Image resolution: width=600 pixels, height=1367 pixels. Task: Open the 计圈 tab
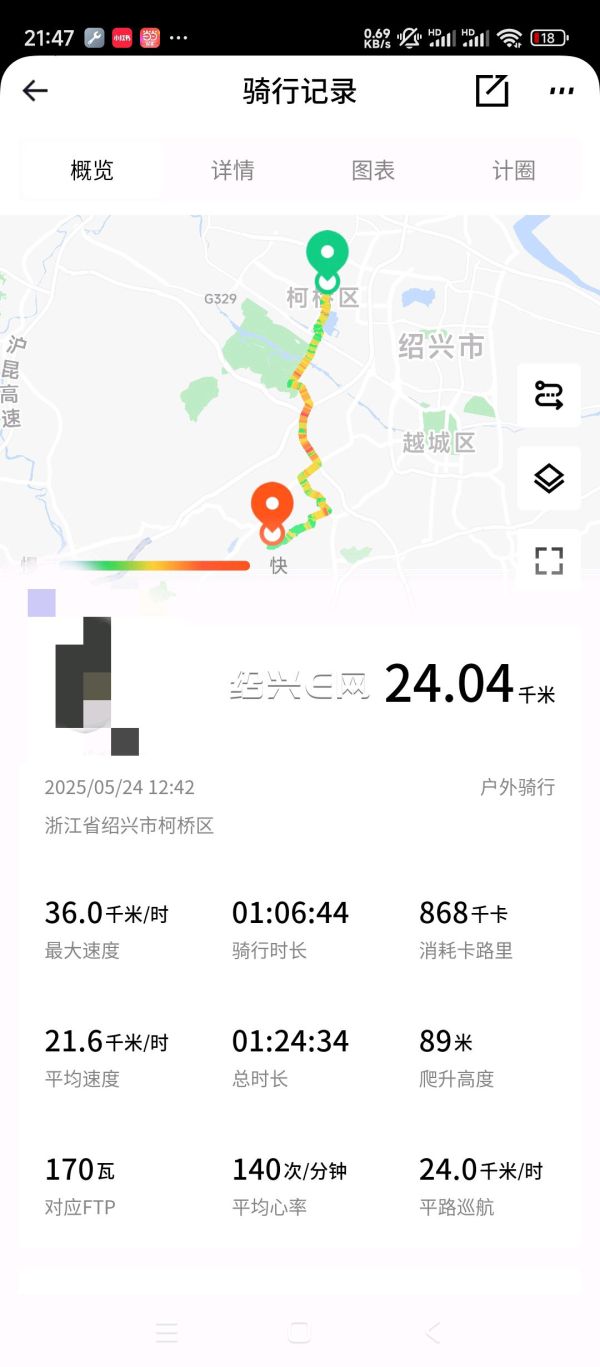point(514,171)
